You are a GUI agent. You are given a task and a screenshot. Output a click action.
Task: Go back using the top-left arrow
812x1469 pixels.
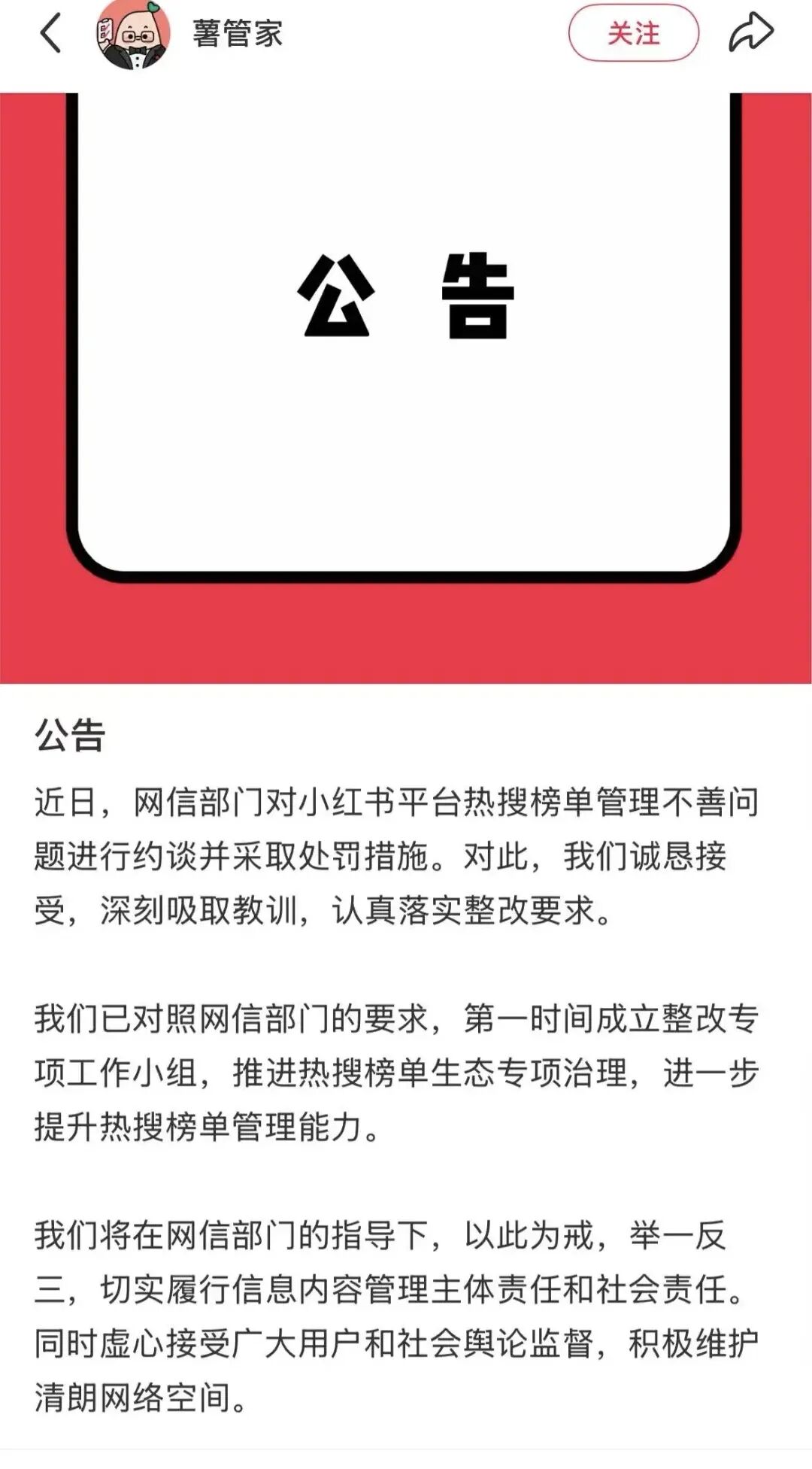tap(50, 34)
